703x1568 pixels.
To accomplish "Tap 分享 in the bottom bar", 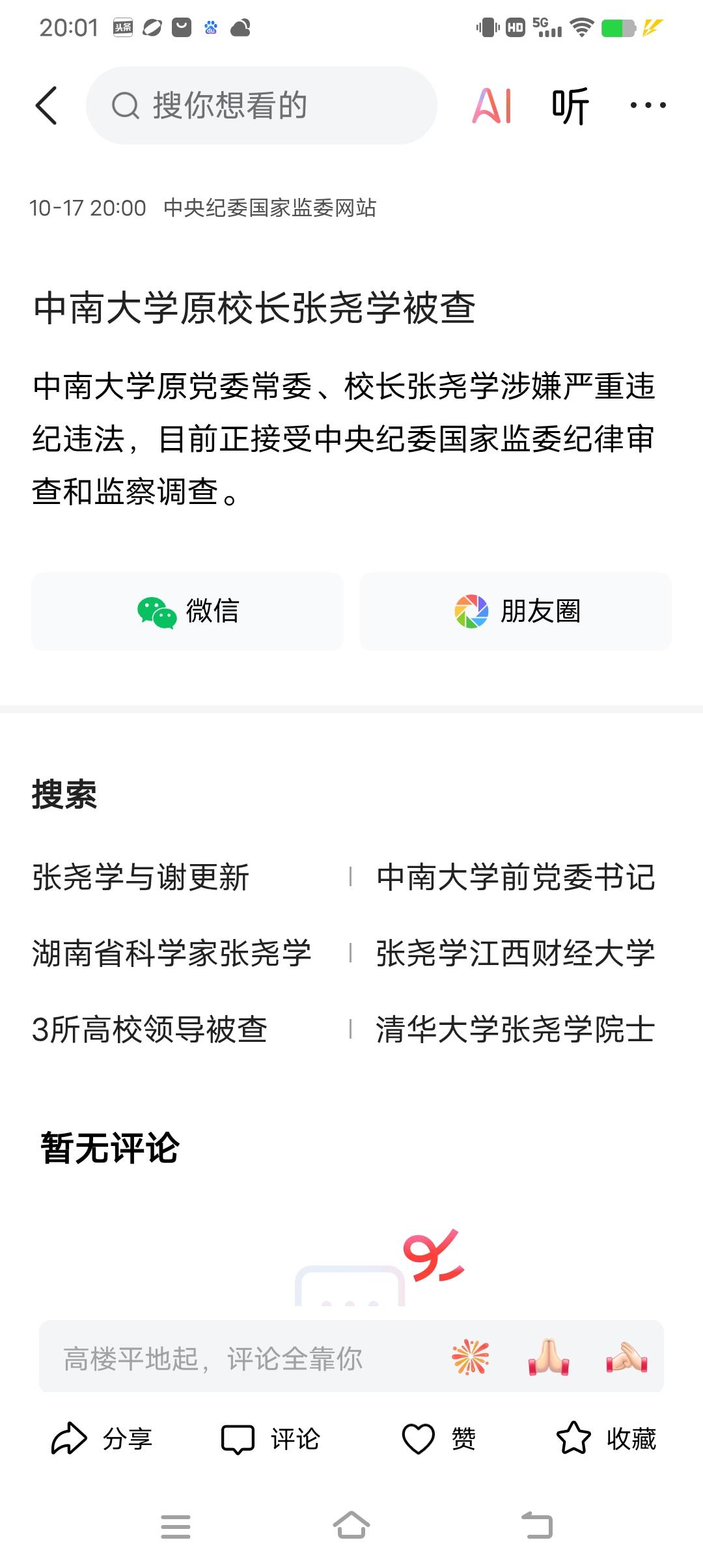I will [x=102, y=1439].
